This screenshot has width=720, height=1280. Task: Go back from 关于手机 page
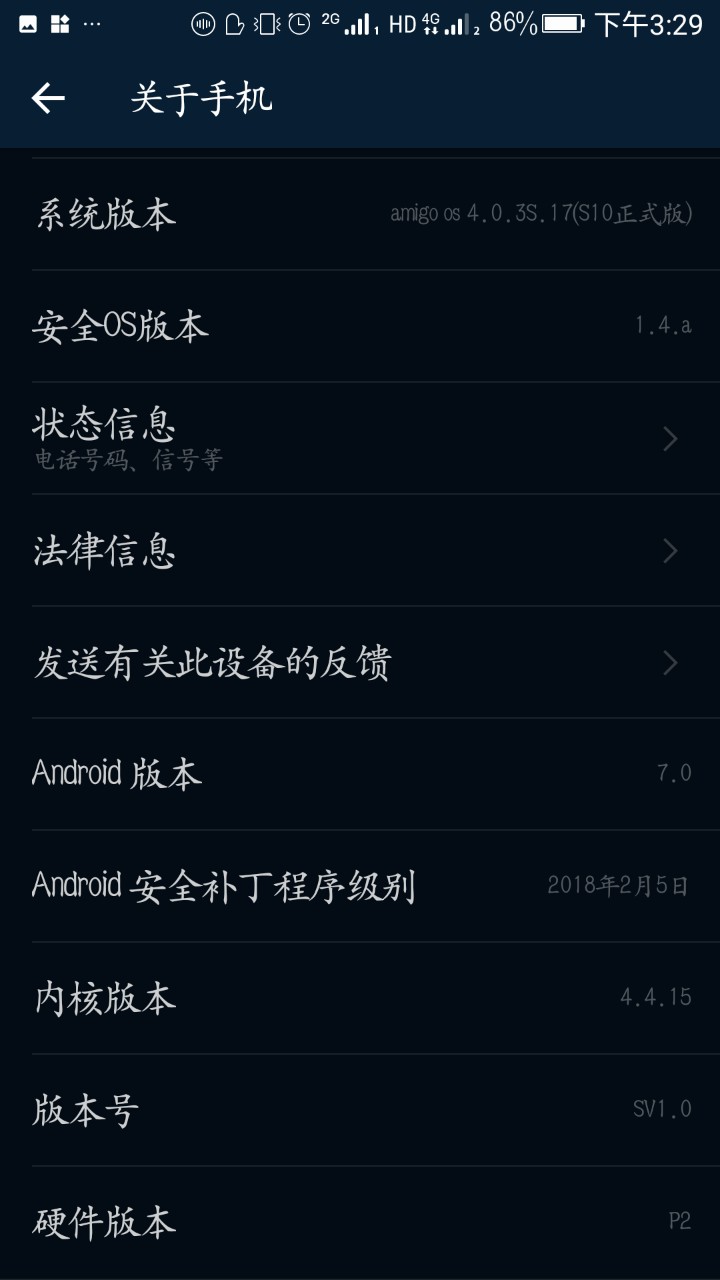coord(48,98)
